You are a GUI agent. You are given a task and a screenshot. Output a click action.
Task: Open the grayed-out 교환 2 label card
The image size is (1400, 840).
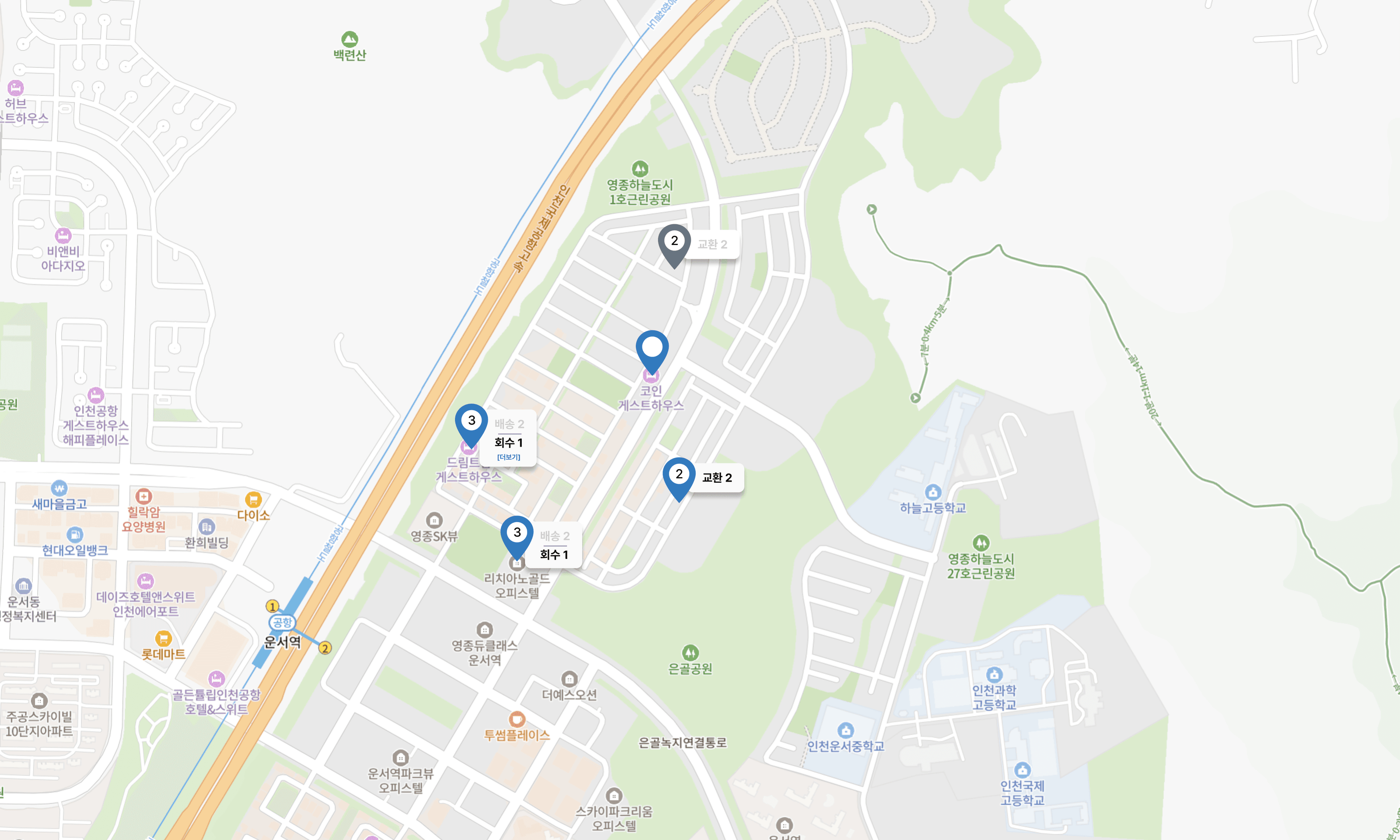(712, 245)
